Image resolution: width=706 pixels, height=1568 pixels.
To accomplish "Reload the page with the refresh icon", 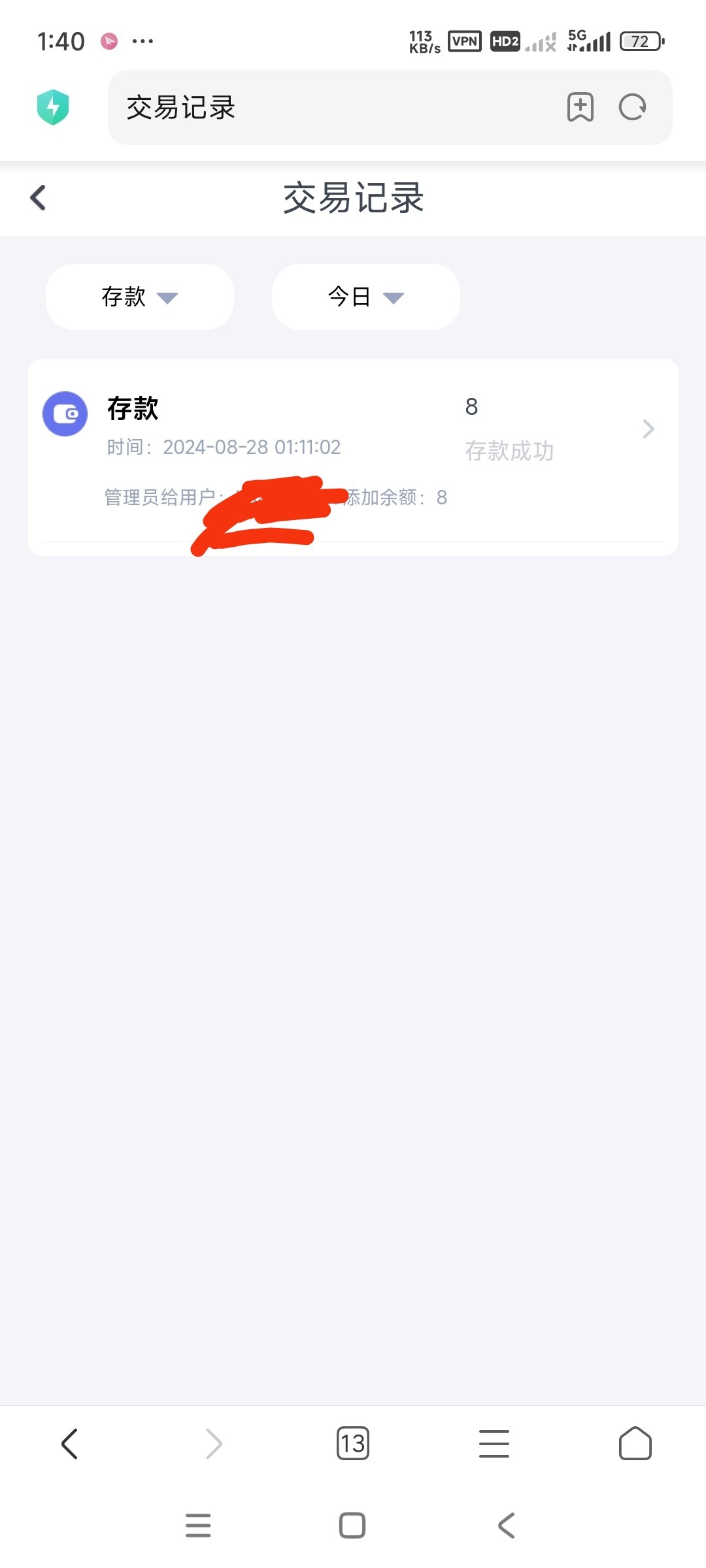I will (x=632, y=107).
